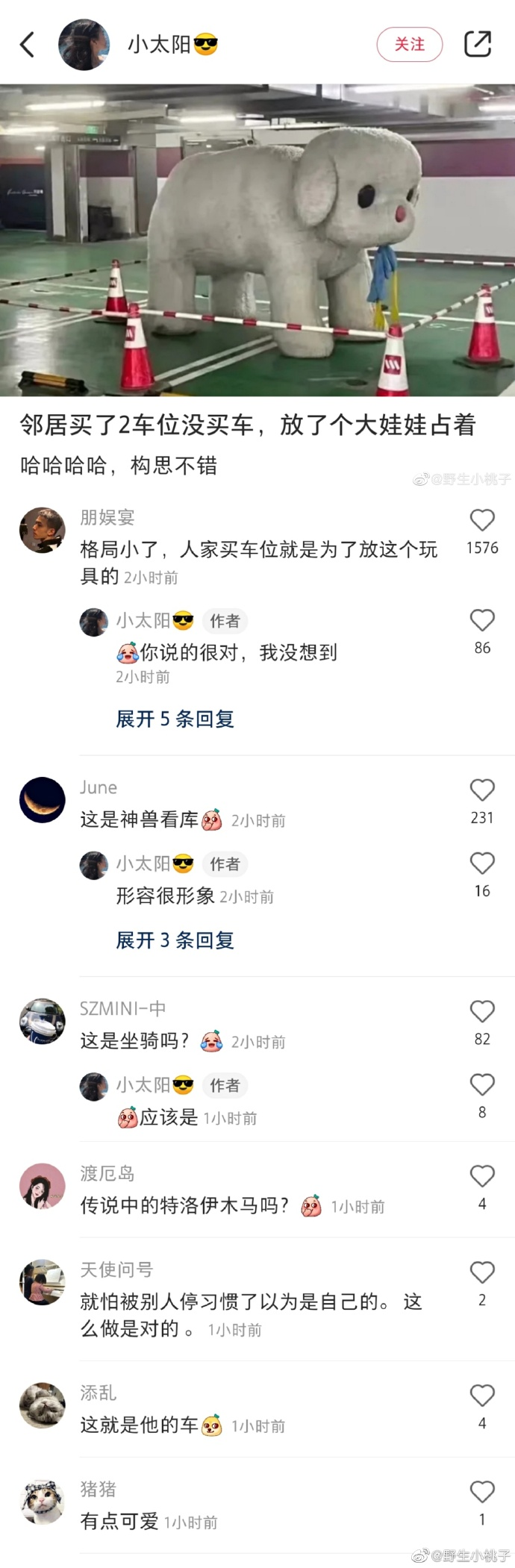
Task: View 朋娱宴's profile from their avatar
Action: [x=43, y=531]
